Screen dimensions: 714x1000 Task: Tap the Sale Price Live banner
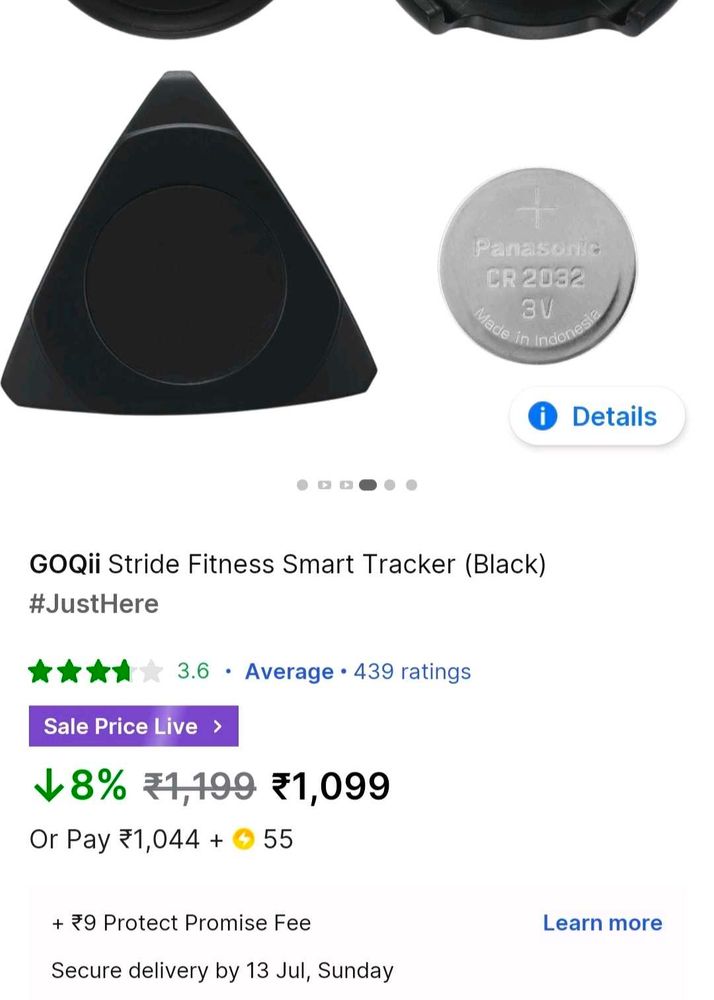click(x=134, y=726)
